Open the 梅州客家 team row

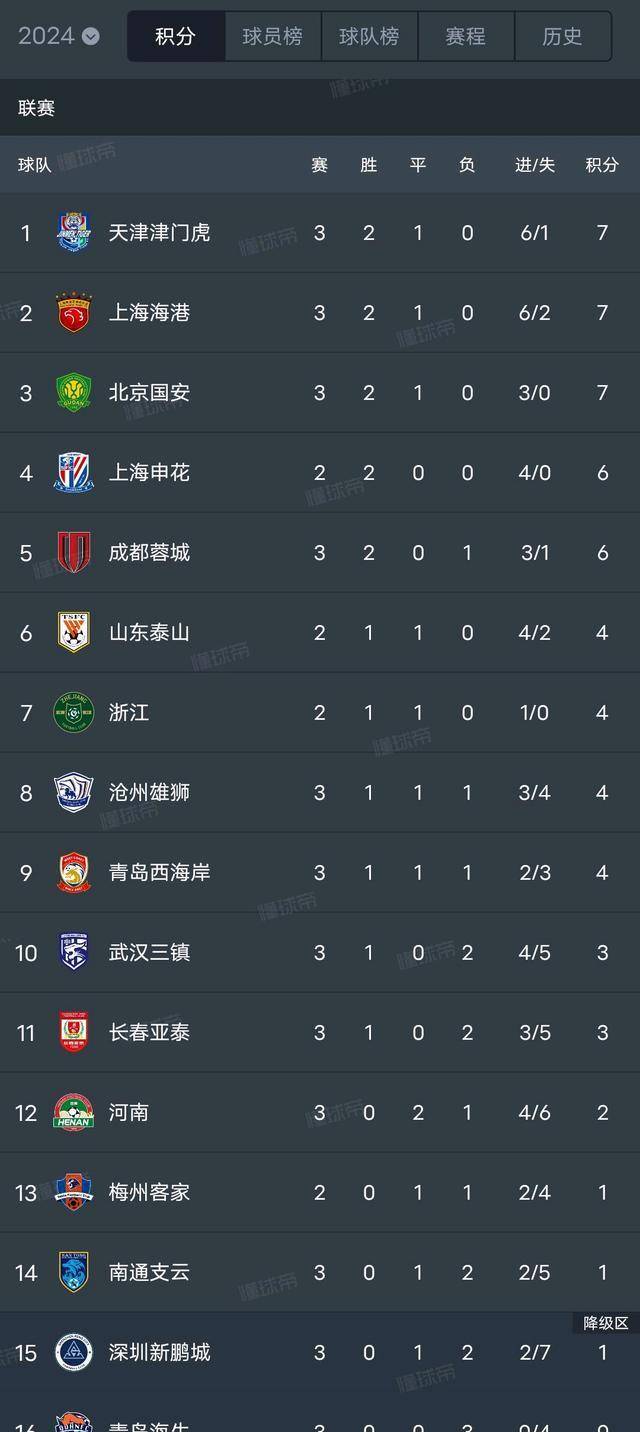149,1193
